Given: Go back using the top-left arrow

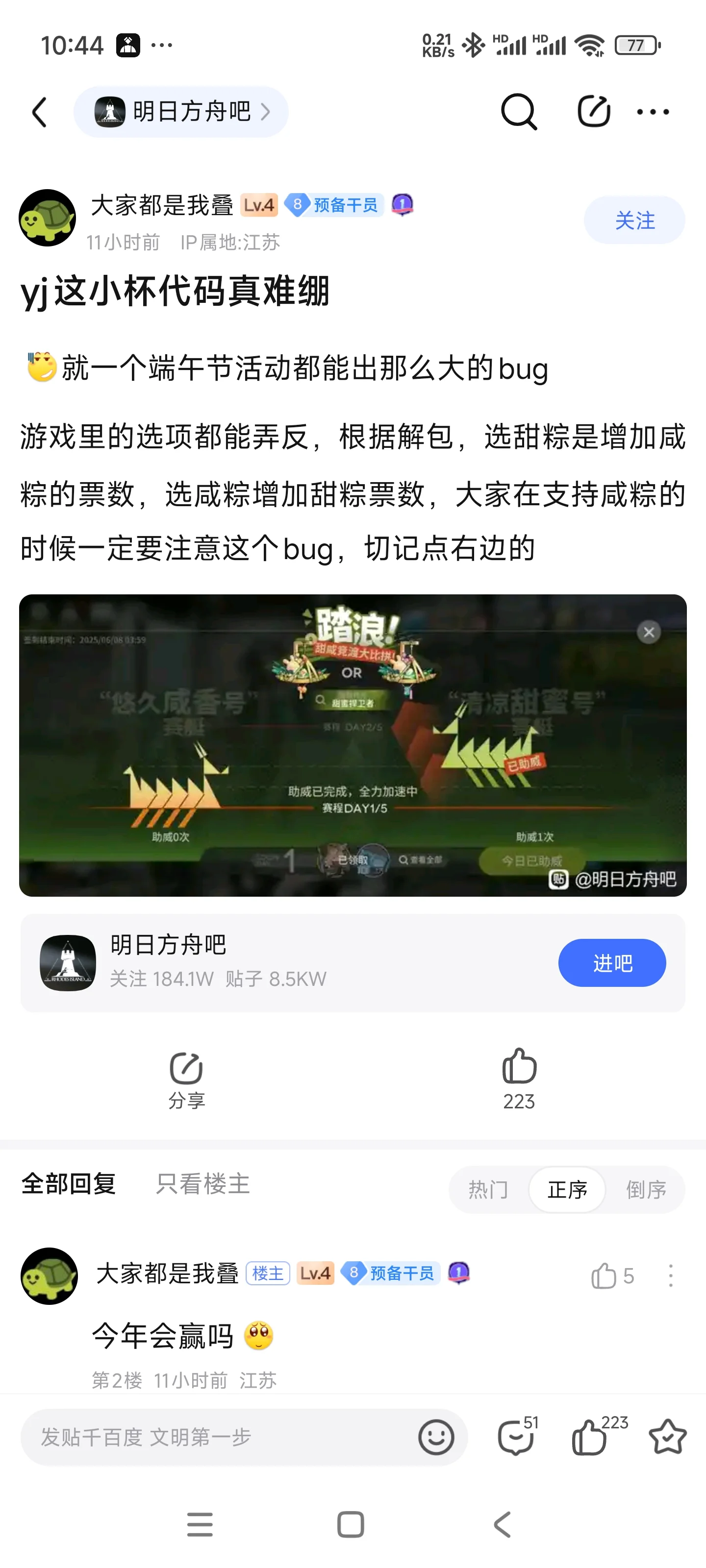Looking at the screenshot, I should coord(40,113).
